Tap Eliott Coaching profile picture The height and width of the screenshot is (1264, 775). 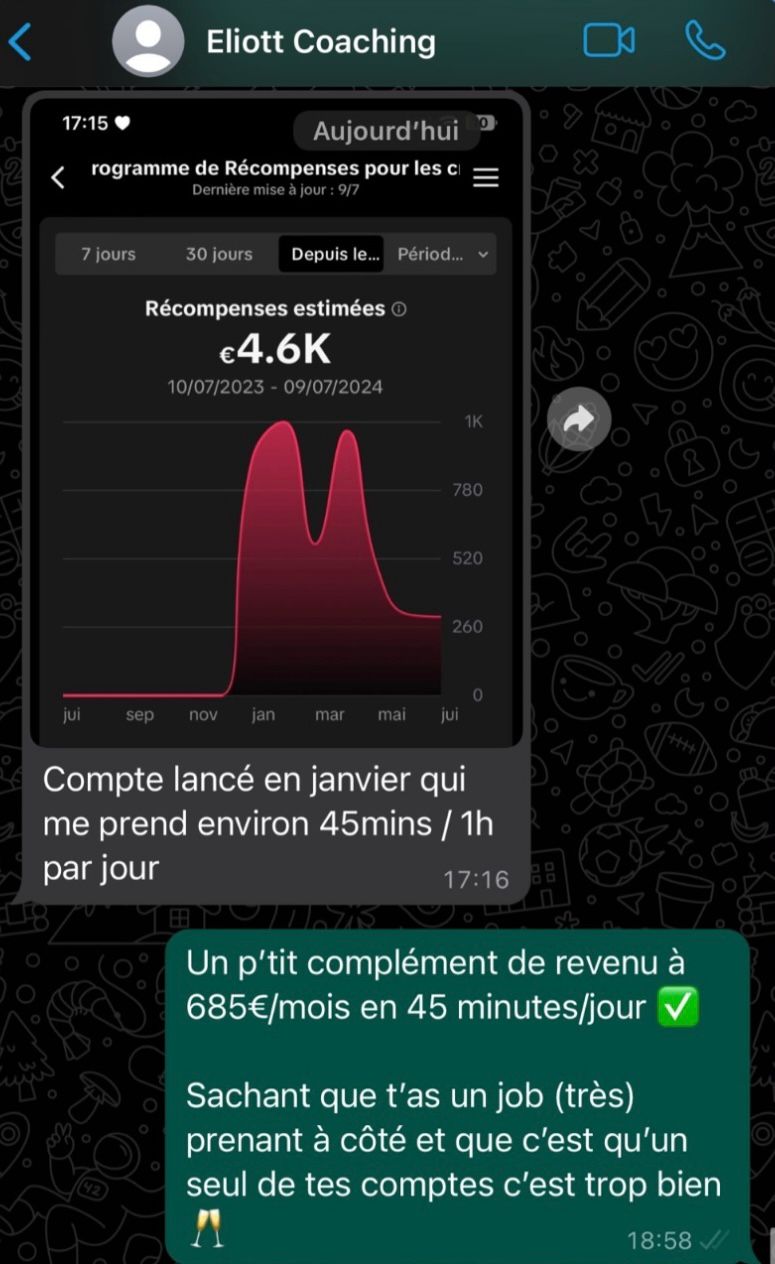coord(148,42)
